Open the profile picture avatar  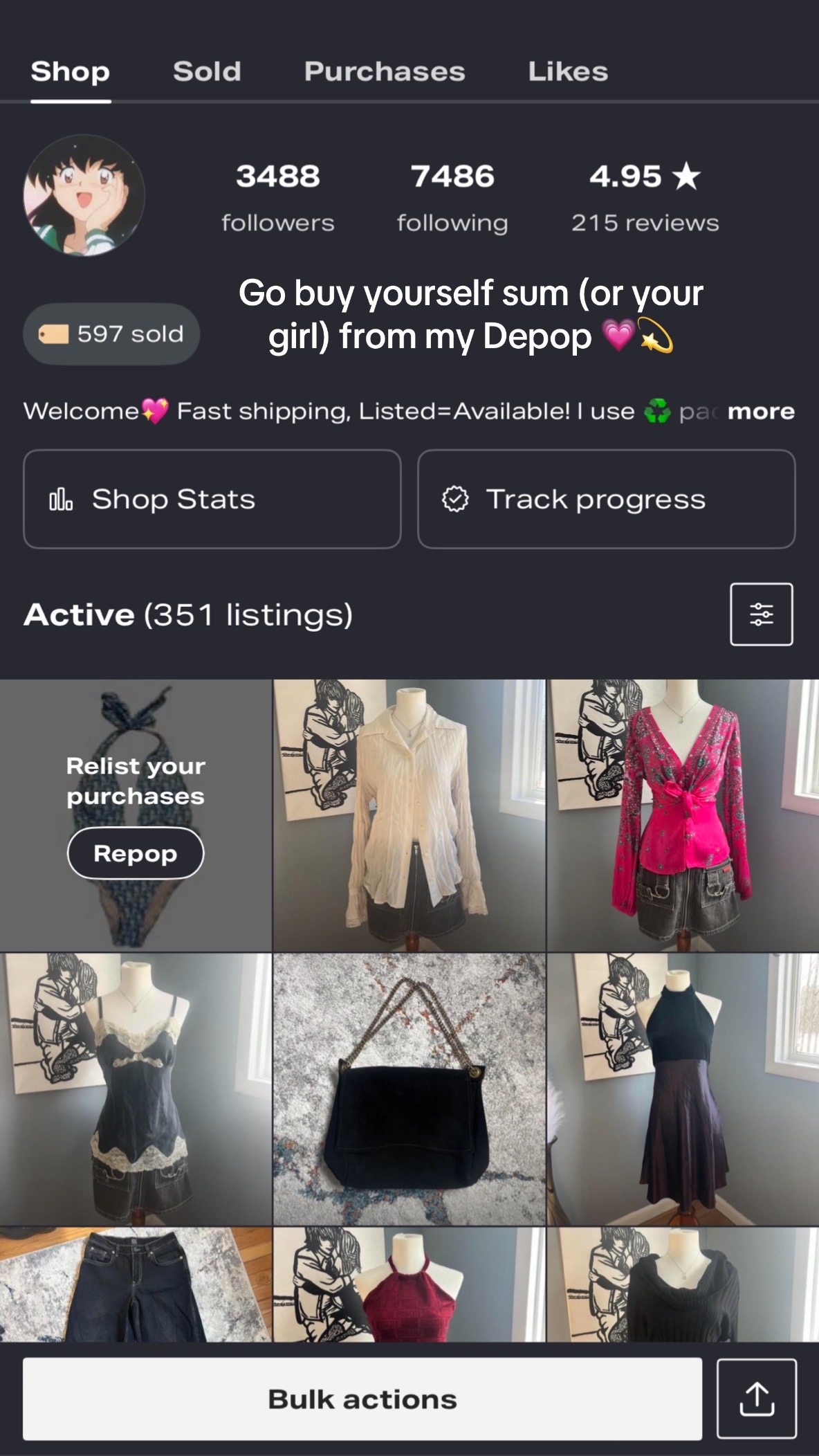[x=84, y=195]
